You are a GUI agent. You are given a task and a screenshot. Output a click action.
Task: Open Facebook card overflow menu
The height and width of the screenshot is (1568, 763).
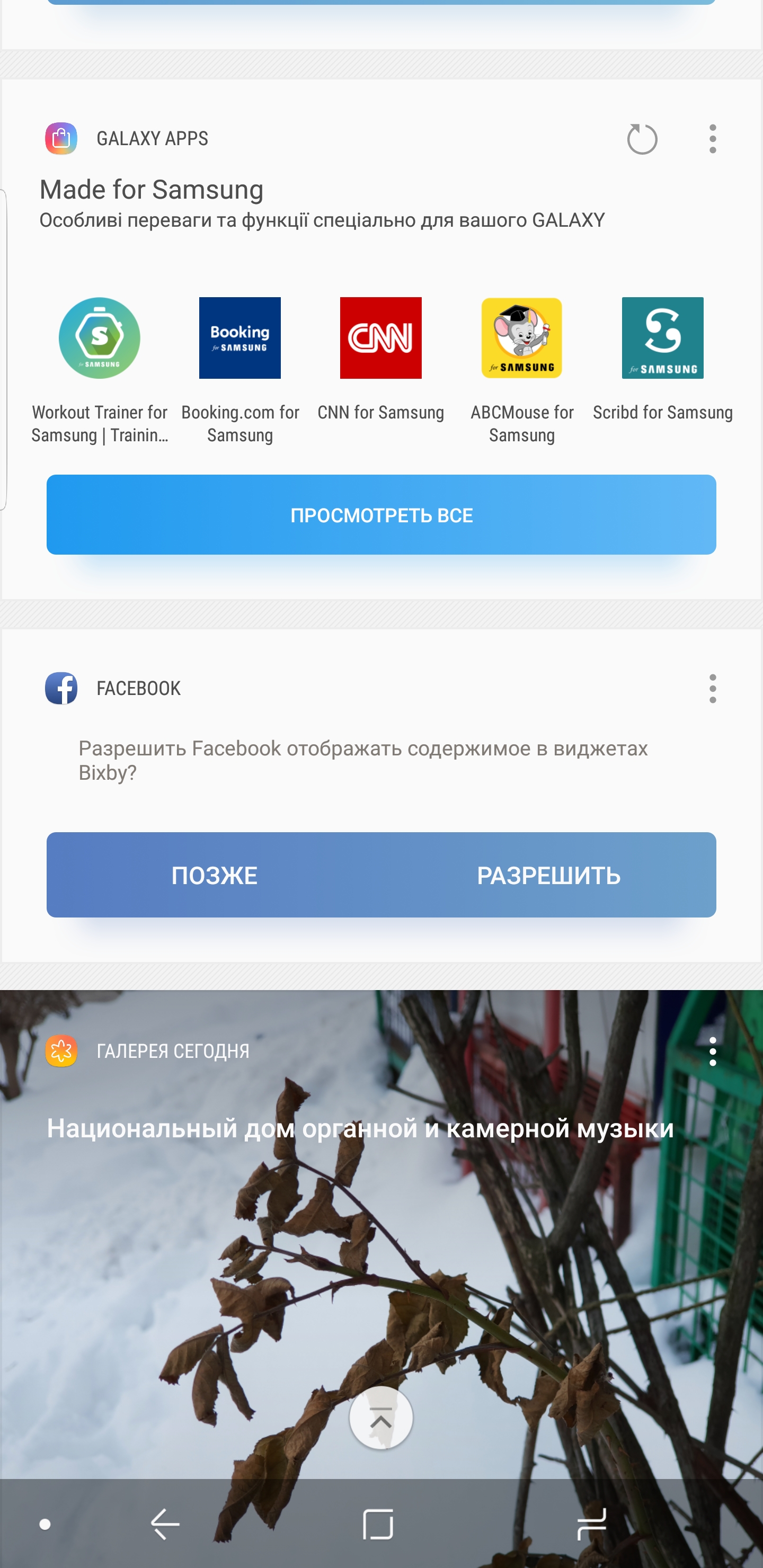coord(713,689)
